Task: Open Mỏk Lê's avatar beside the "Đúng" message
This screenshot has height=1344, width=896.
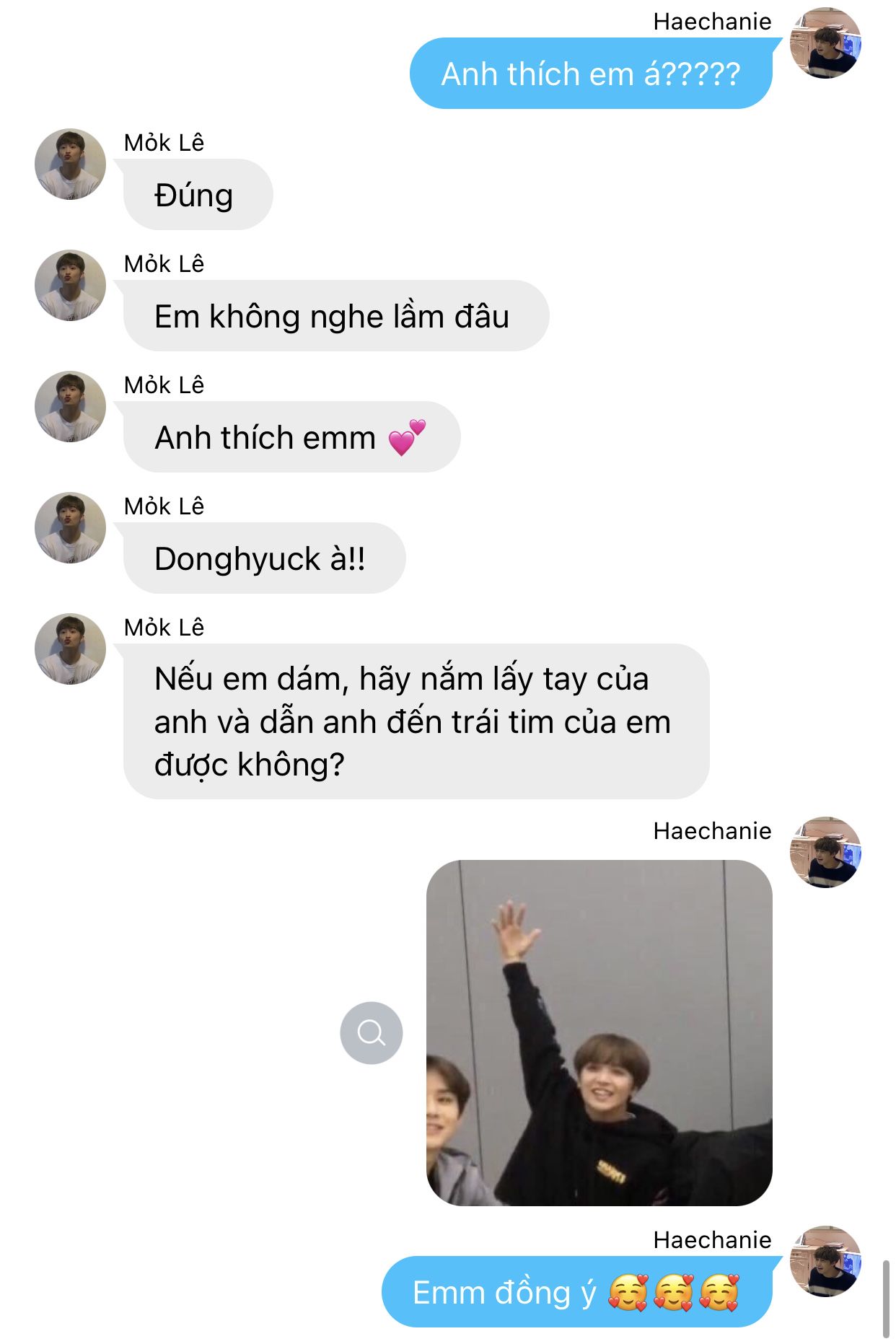Action: tap(70, 164)
